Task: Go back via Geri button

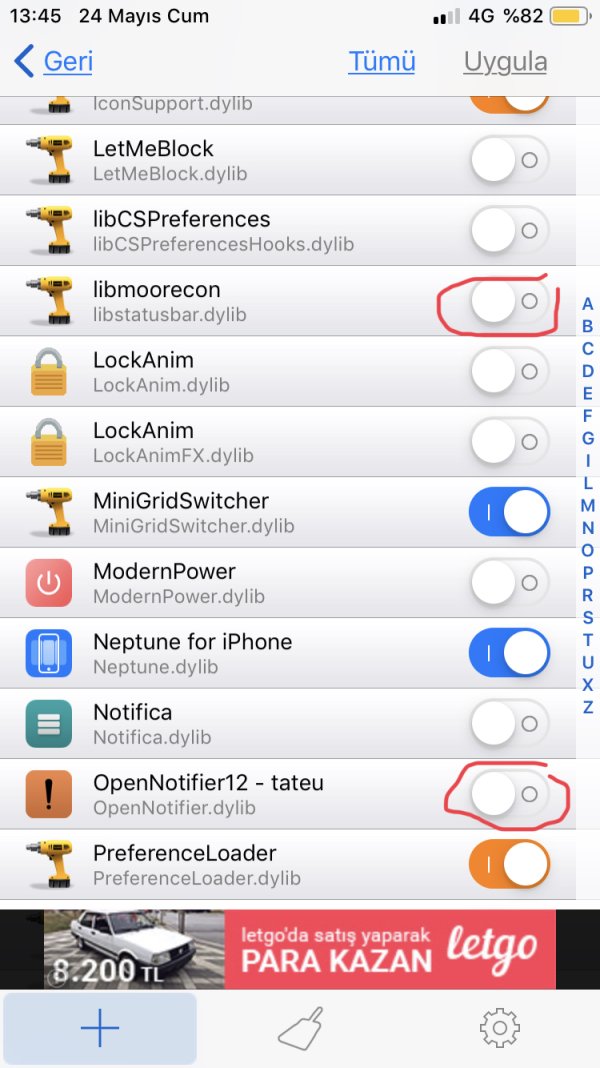Action: [55, 62]
